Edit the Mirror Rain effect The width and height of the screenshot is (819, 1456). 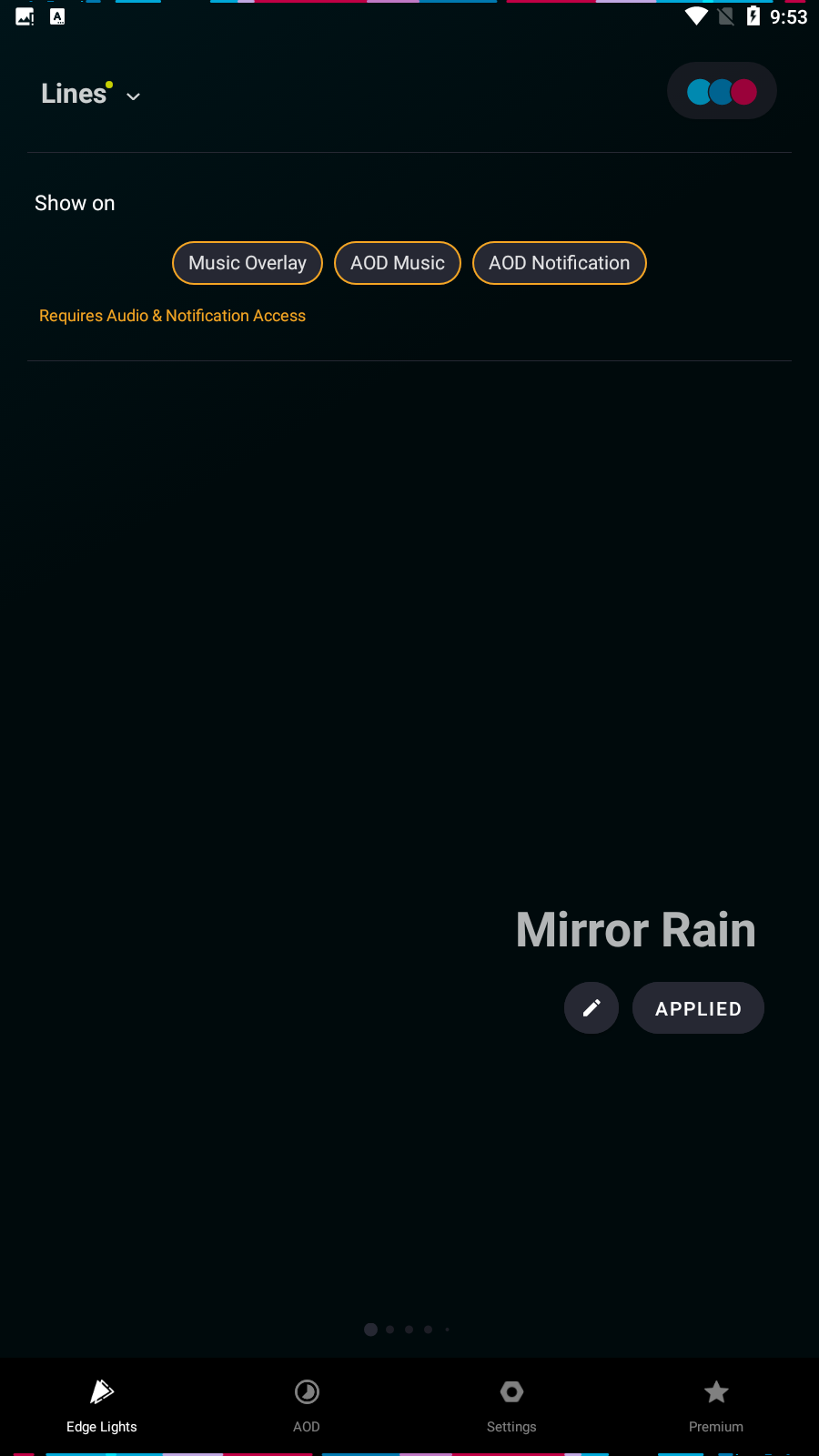591,1007
